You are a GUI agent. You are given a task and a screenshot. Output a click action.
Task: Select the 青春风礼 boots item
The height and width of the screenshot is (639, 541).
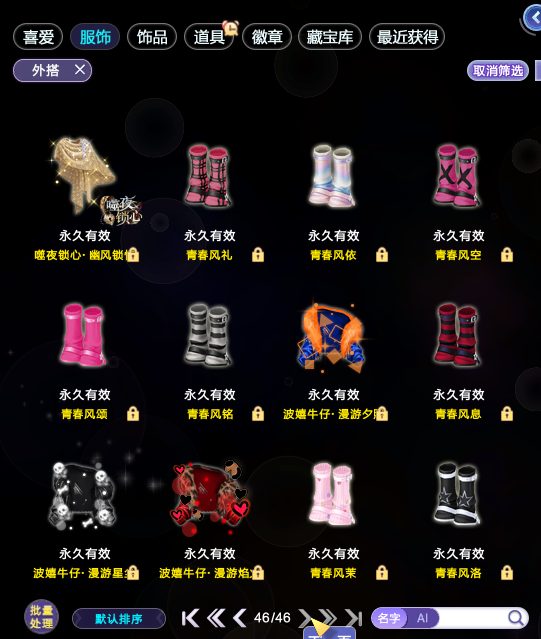[209, 176]
